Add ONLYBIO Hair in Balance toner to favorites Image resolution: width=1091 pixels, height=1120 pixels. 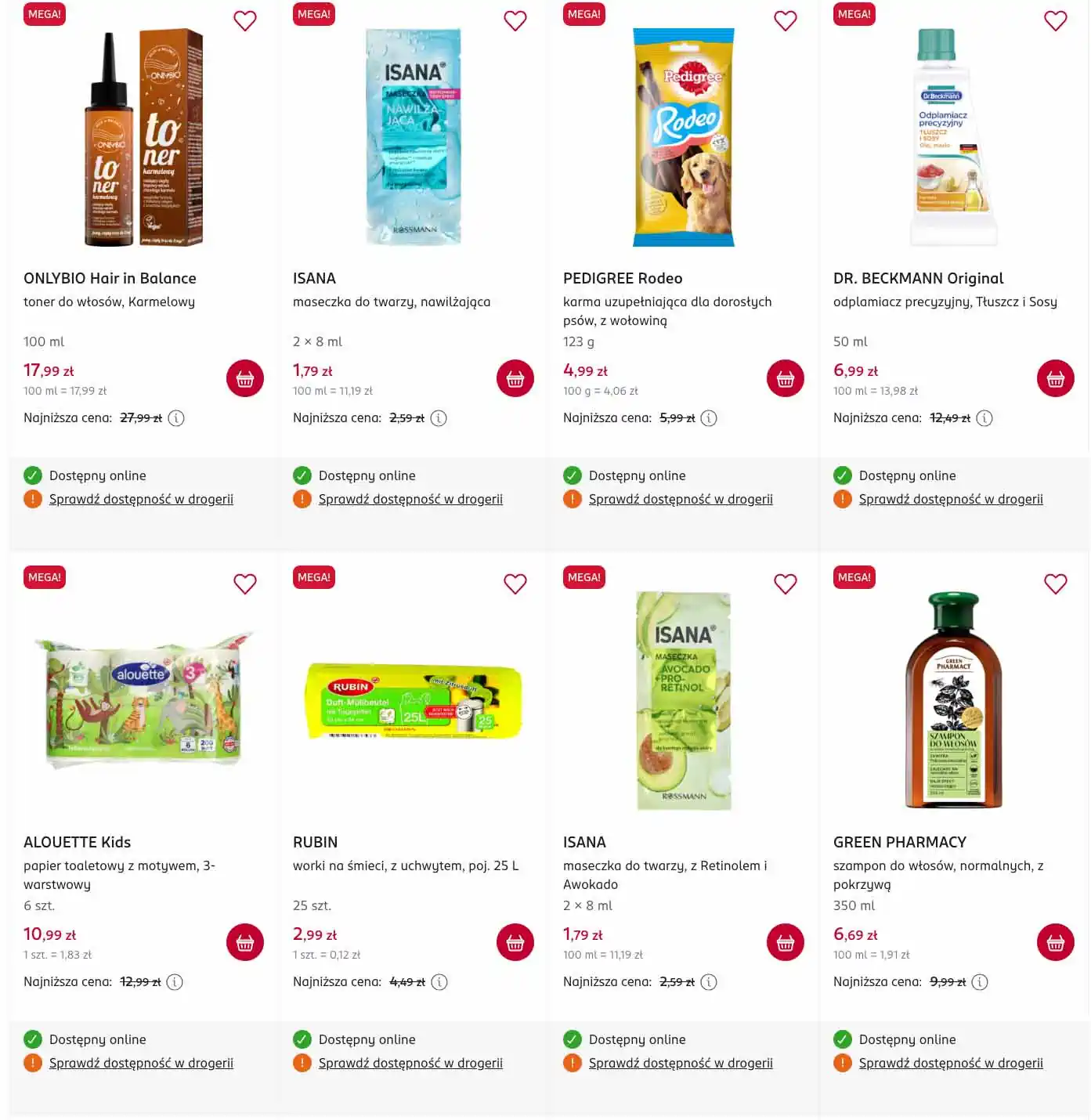245,21
